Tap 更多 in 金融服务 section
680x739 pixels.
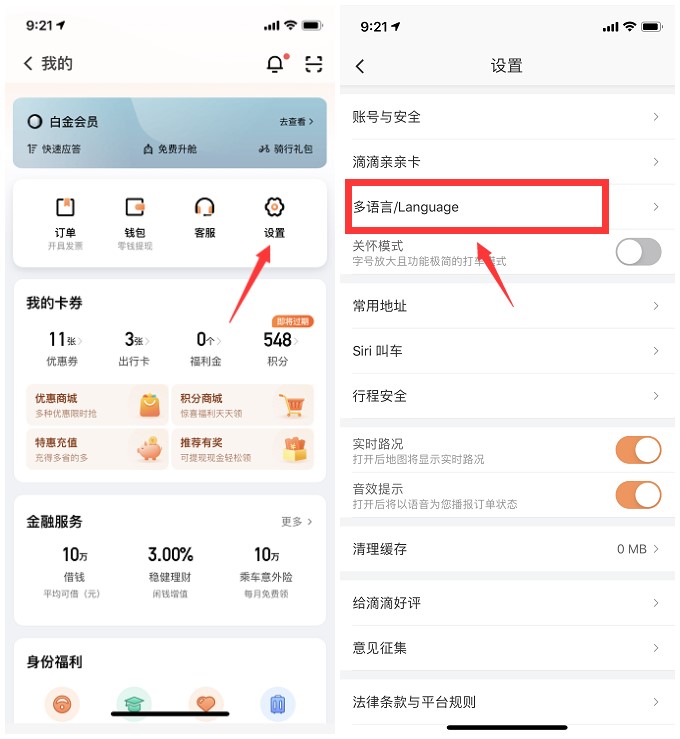[x=297, y=522]
